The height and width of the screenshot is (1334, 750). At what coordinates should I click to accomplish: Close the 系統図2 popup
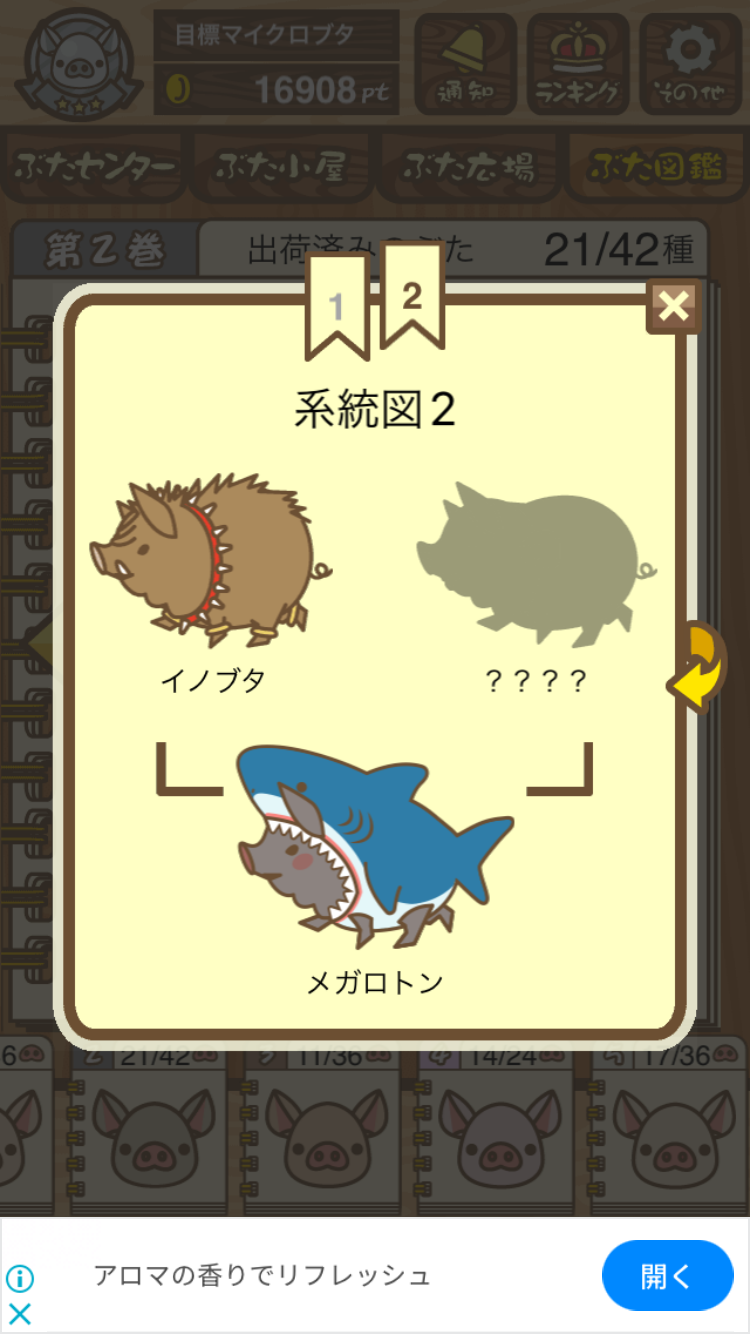(674, 306)
